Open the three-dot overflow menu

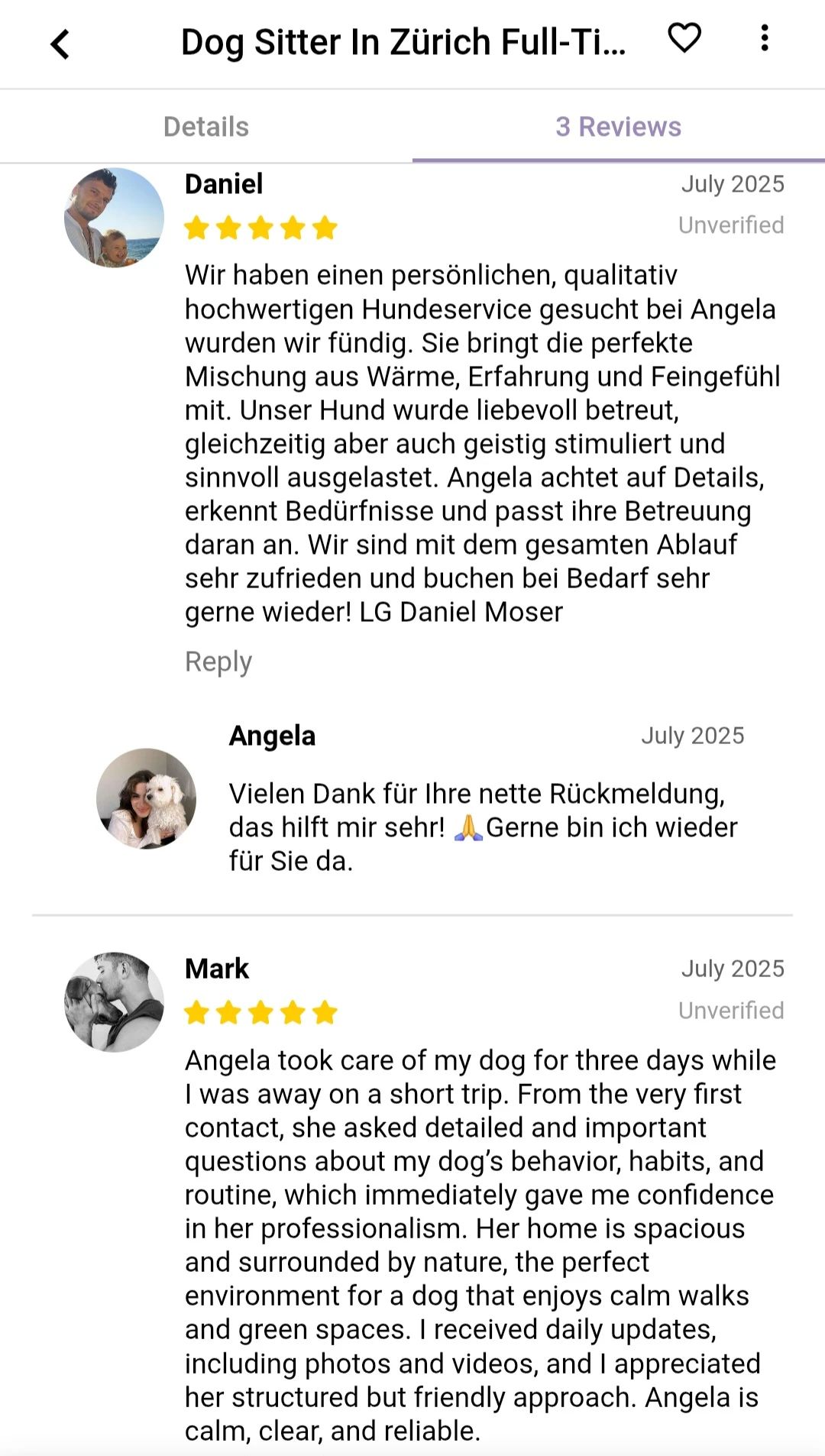coord(764,38)
